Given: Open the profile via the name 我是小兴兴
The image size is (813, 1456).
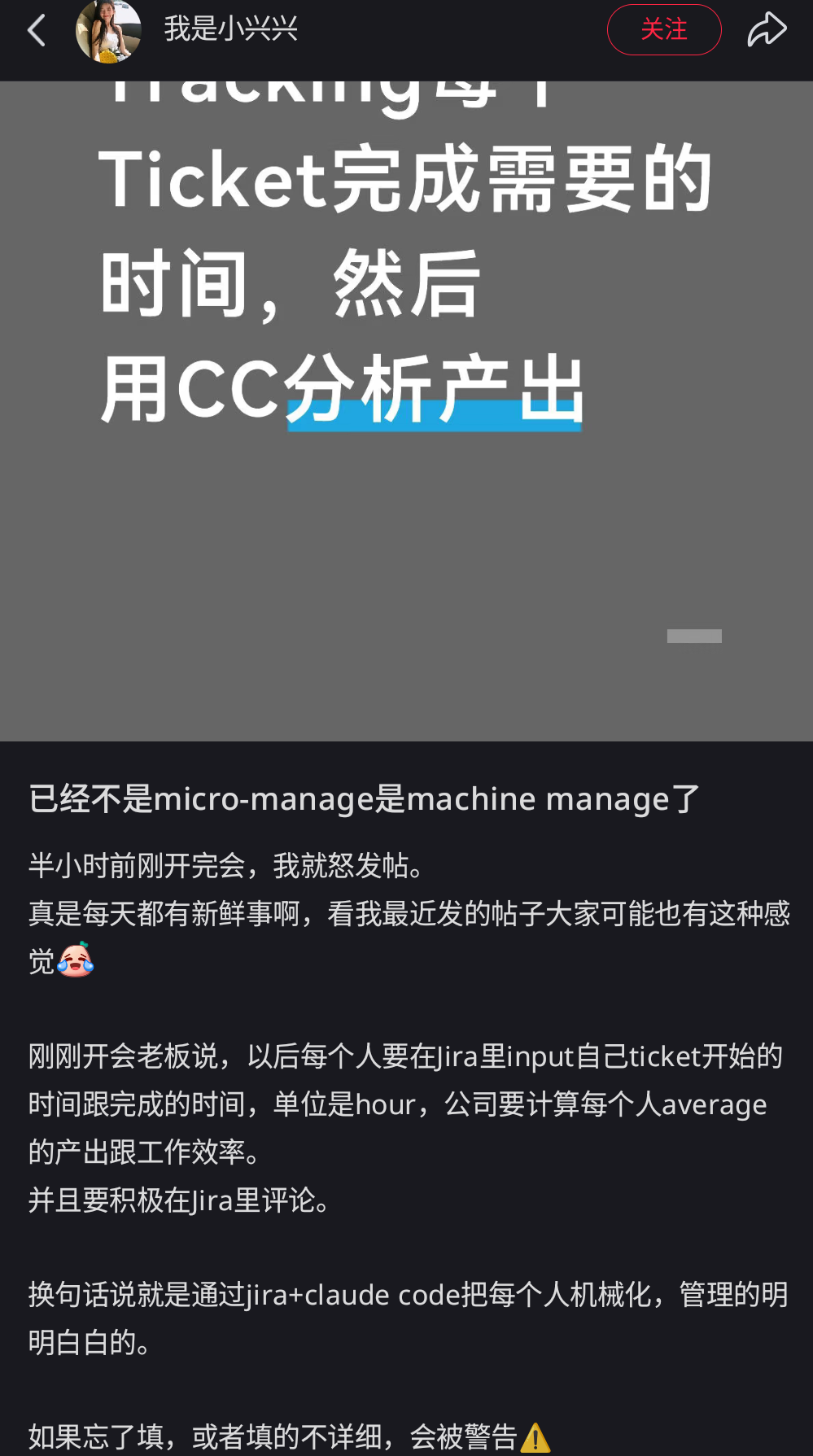Looking at the screenshot, I should (x=231, y=30).
